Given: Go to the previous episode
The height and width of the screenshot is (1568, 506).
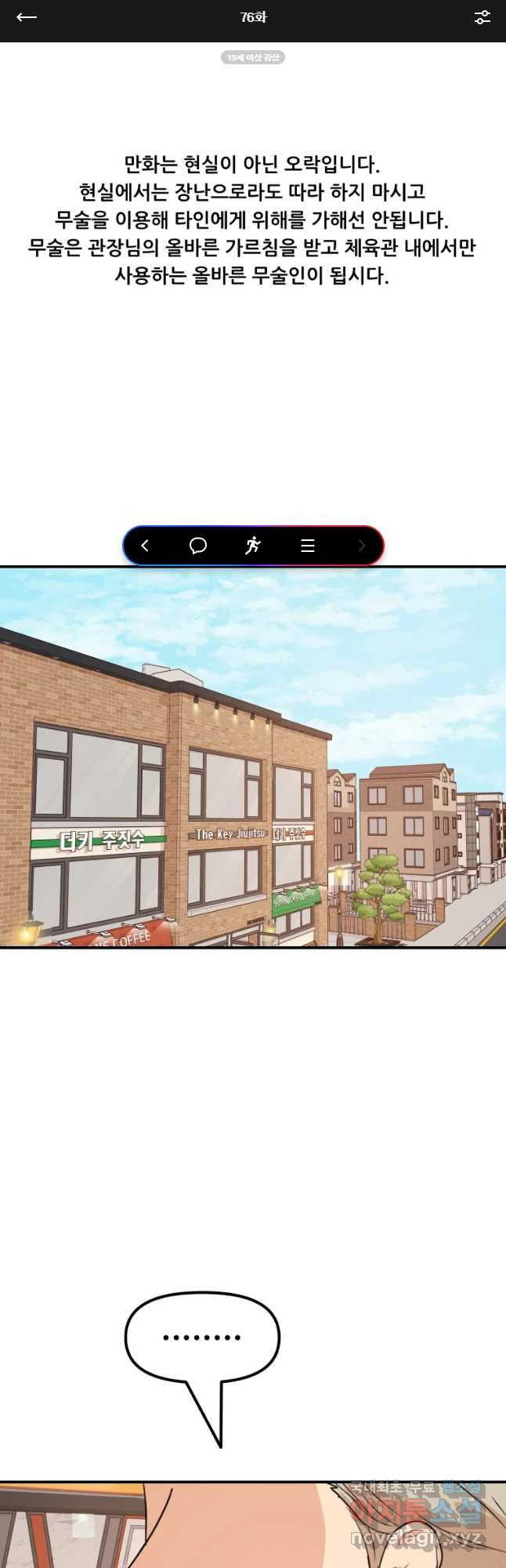Looking at the screenshot, I should 145,546.
